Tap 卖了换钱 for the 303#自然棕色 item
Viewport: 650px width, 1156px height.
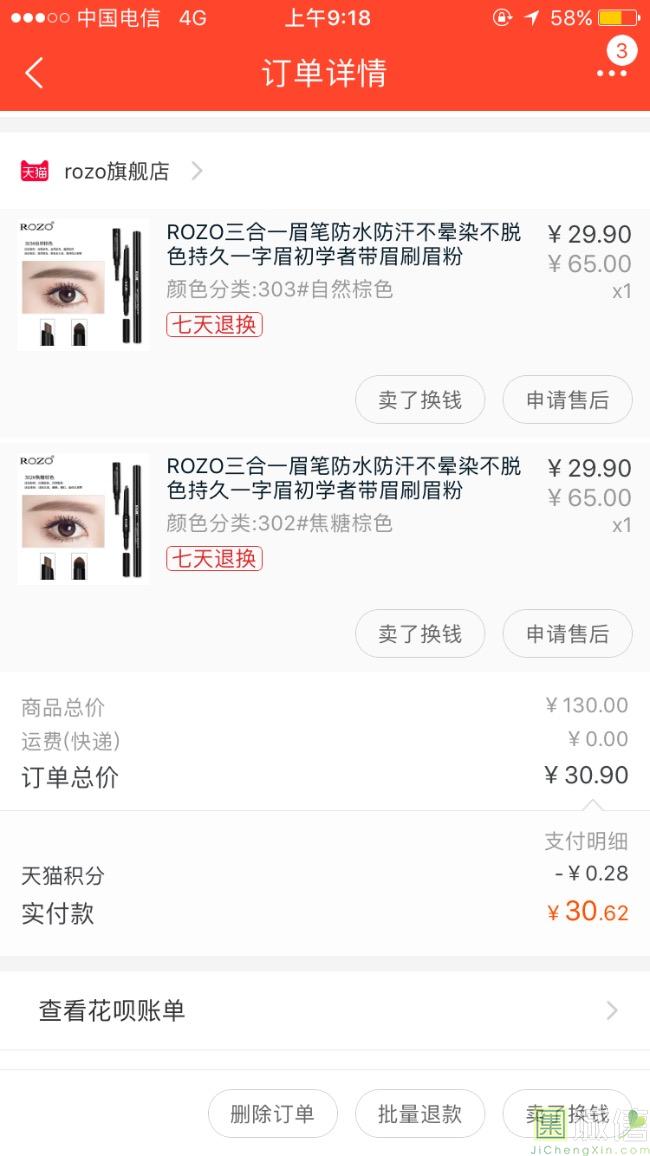click(x=420, y=400)
